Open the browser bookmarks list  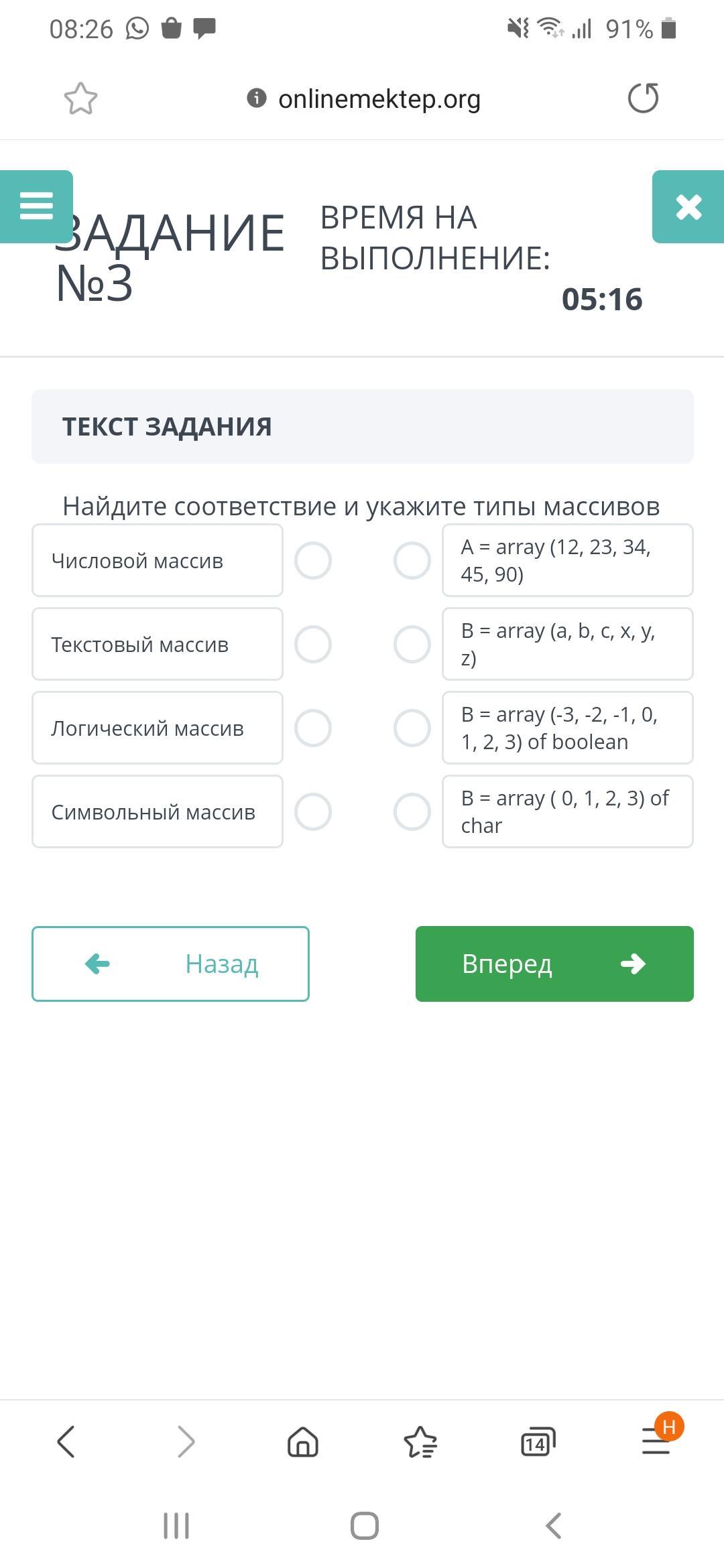tap(420, 1441)
